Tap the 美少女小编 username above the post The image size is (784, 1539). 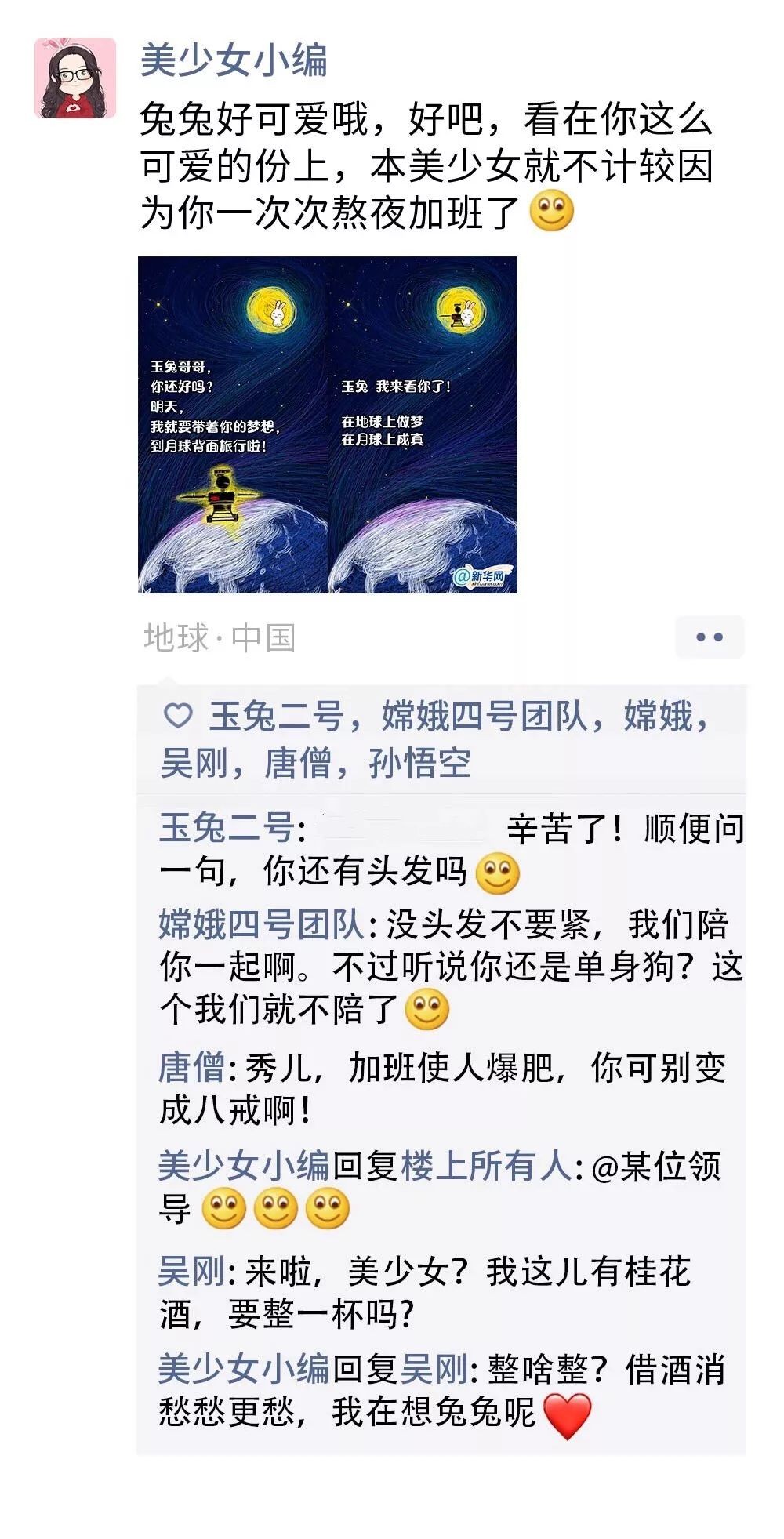coord(234,60)
